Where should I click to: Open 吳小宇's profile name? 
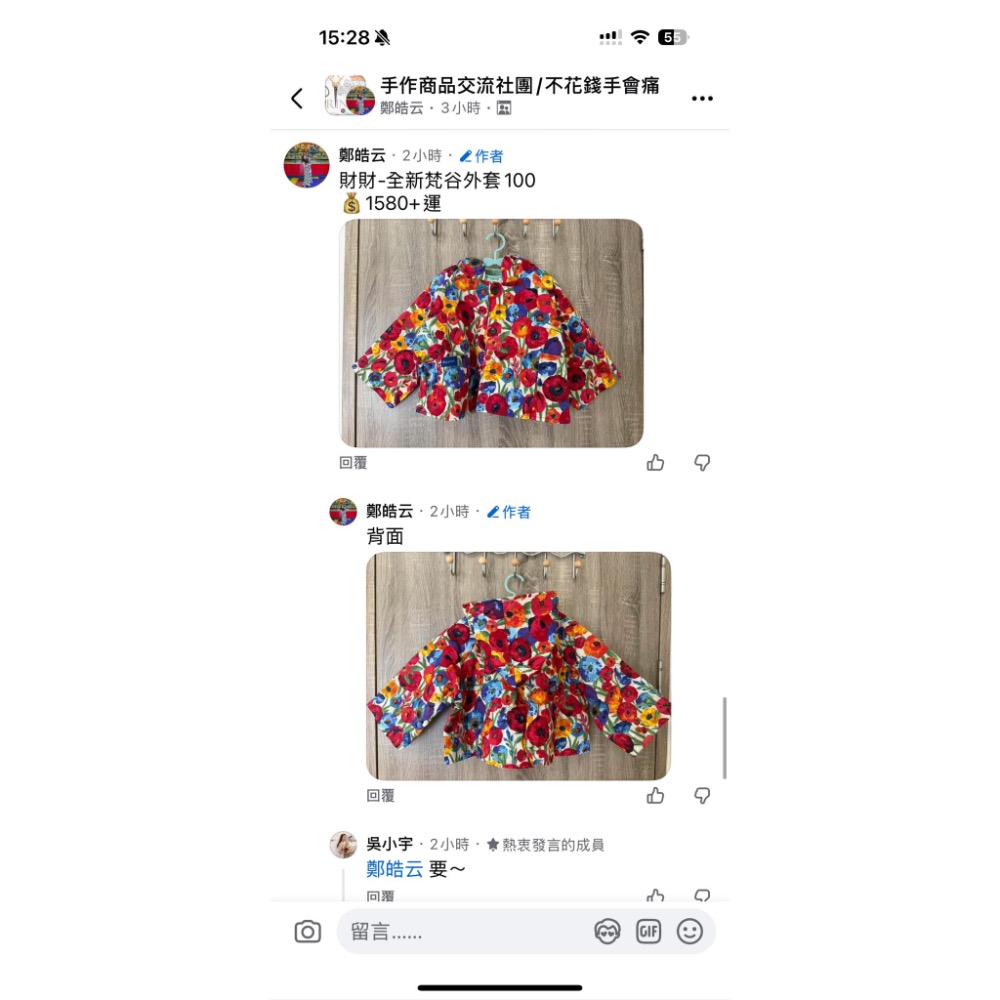(x=389, y=844)
